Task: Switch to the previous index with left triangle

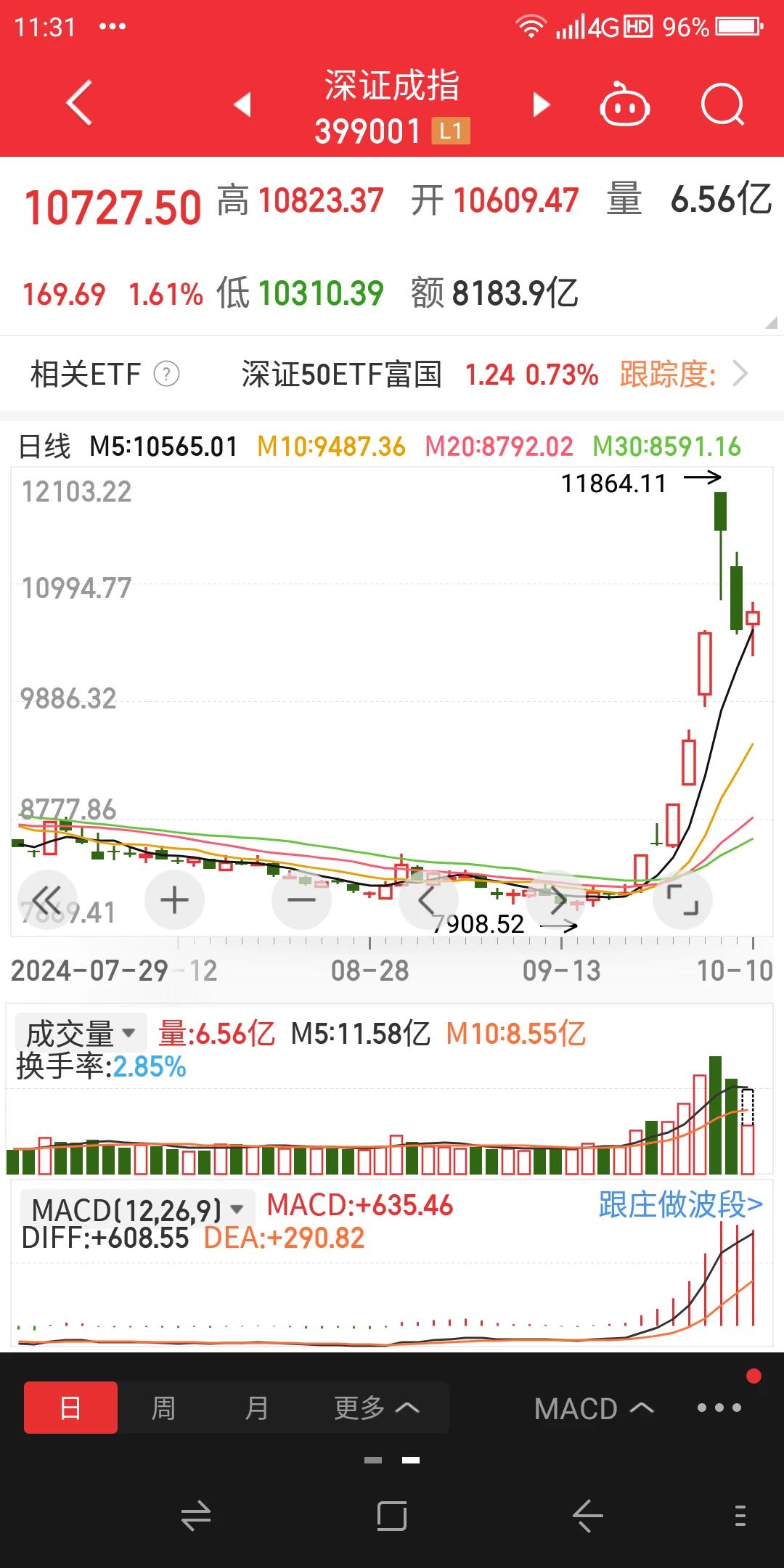Action: tap(242, 105)
